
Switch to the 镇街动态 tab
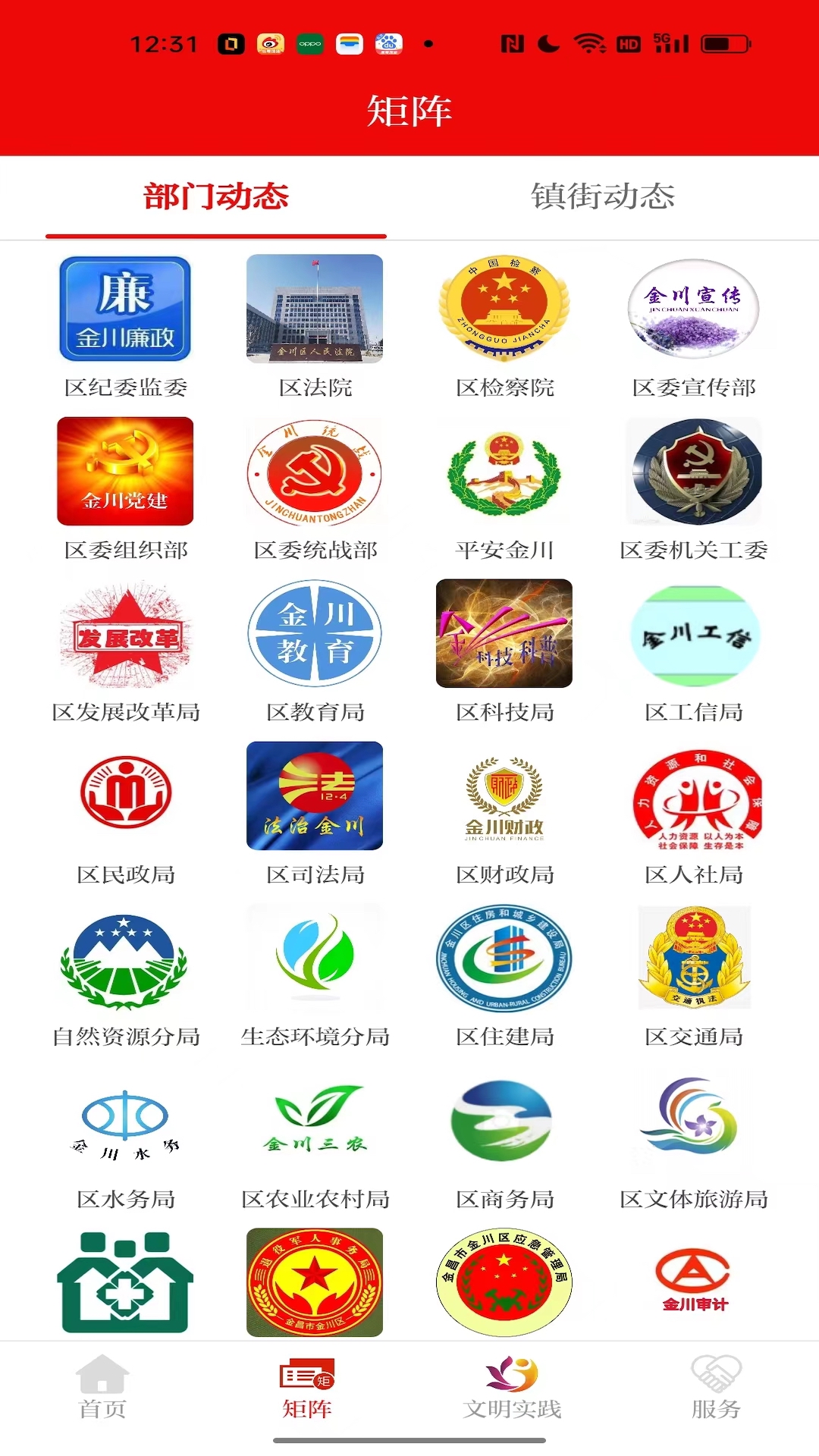pyautogui.click(x=604, y=196)
